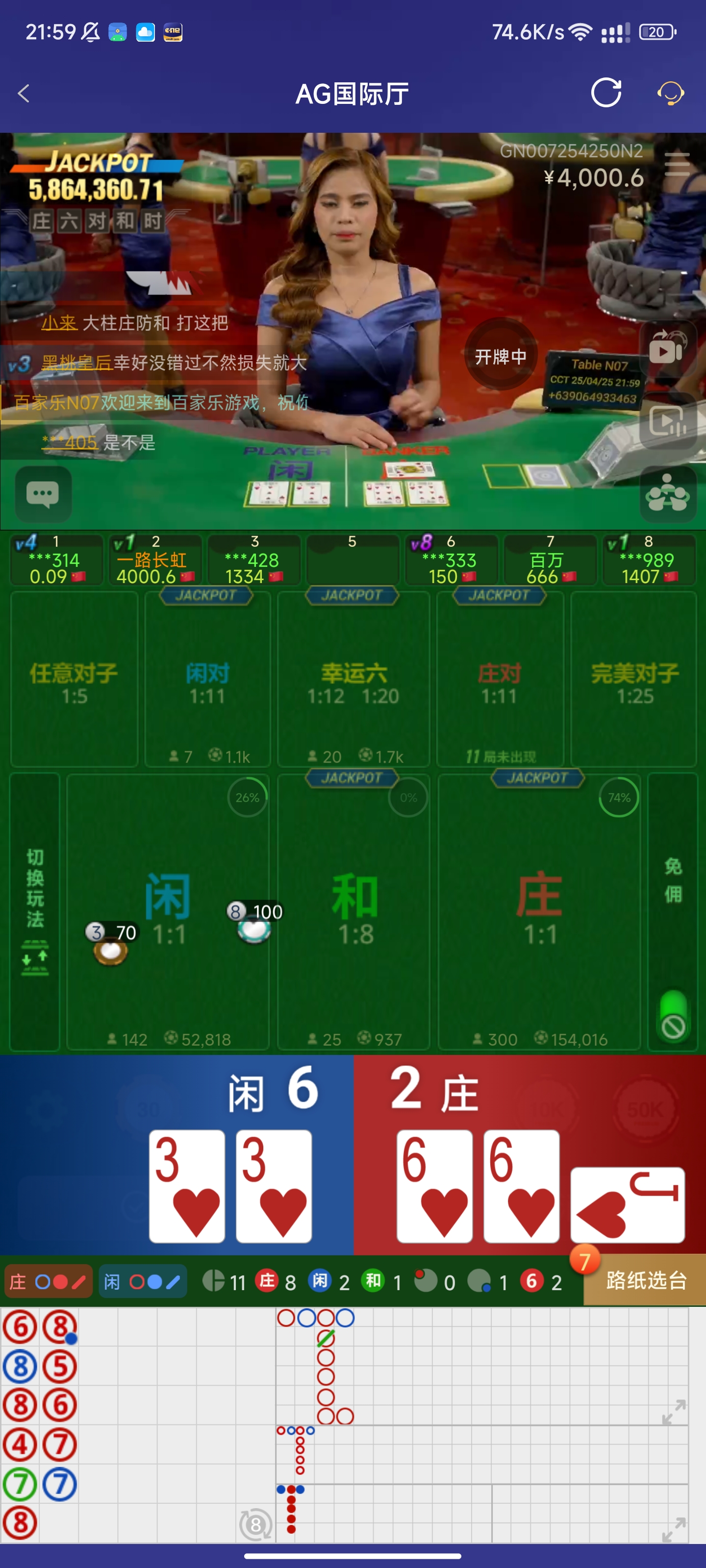
Task: Open the hamburger menu over the video
Action: tap(677, 164)
